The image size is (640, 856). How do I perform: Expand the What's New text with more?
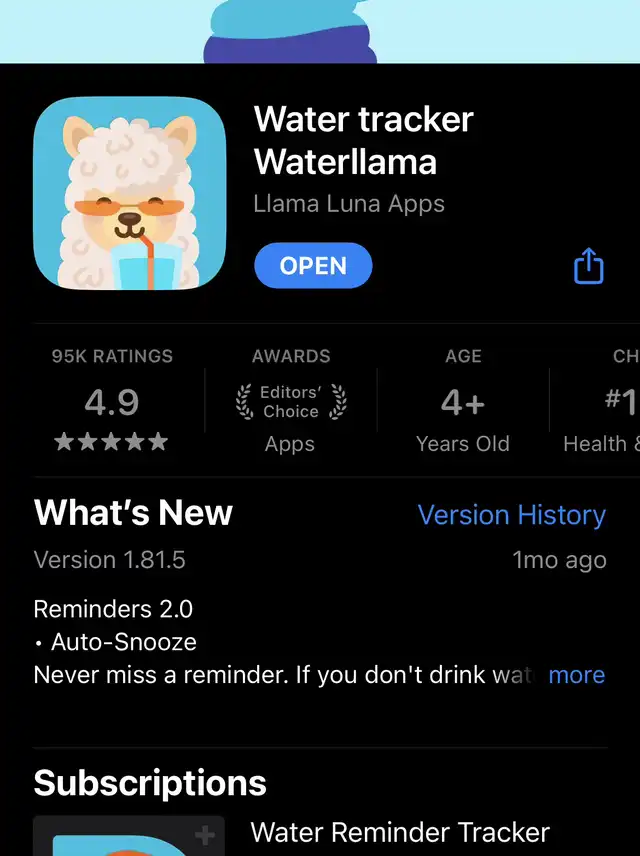(x=576, y=675)
